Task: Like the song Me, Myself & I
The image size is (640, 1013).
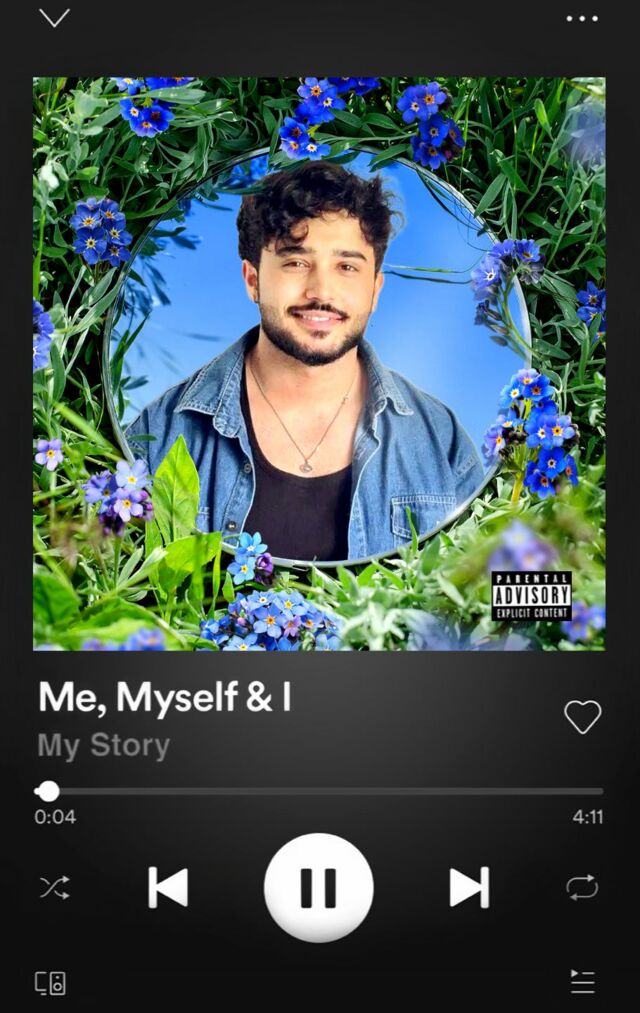Action: point(582,716)
